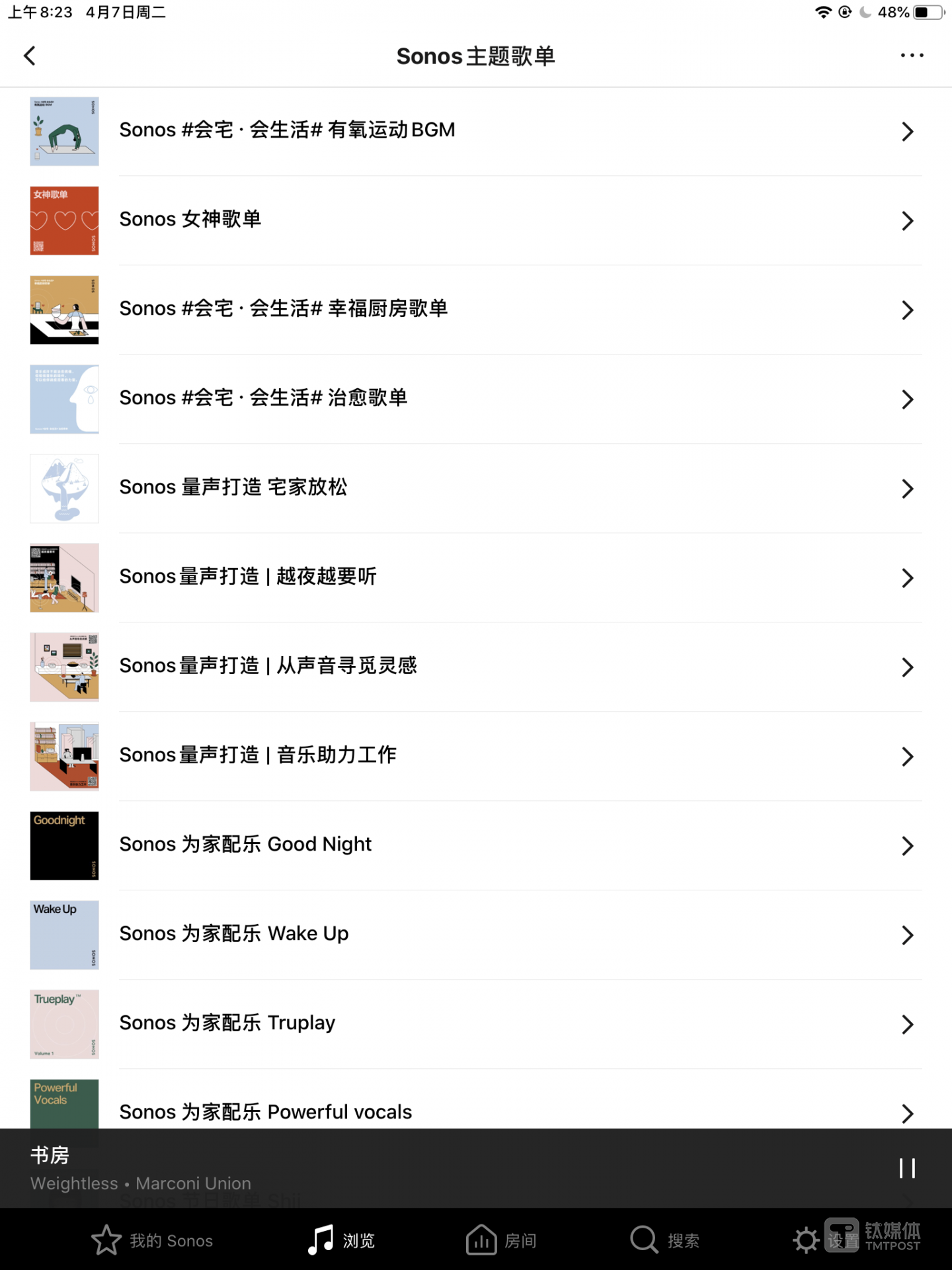Select Sonos 为家配乐 Wake Up
Viewport: 952px width, 1270px height.
234,934
